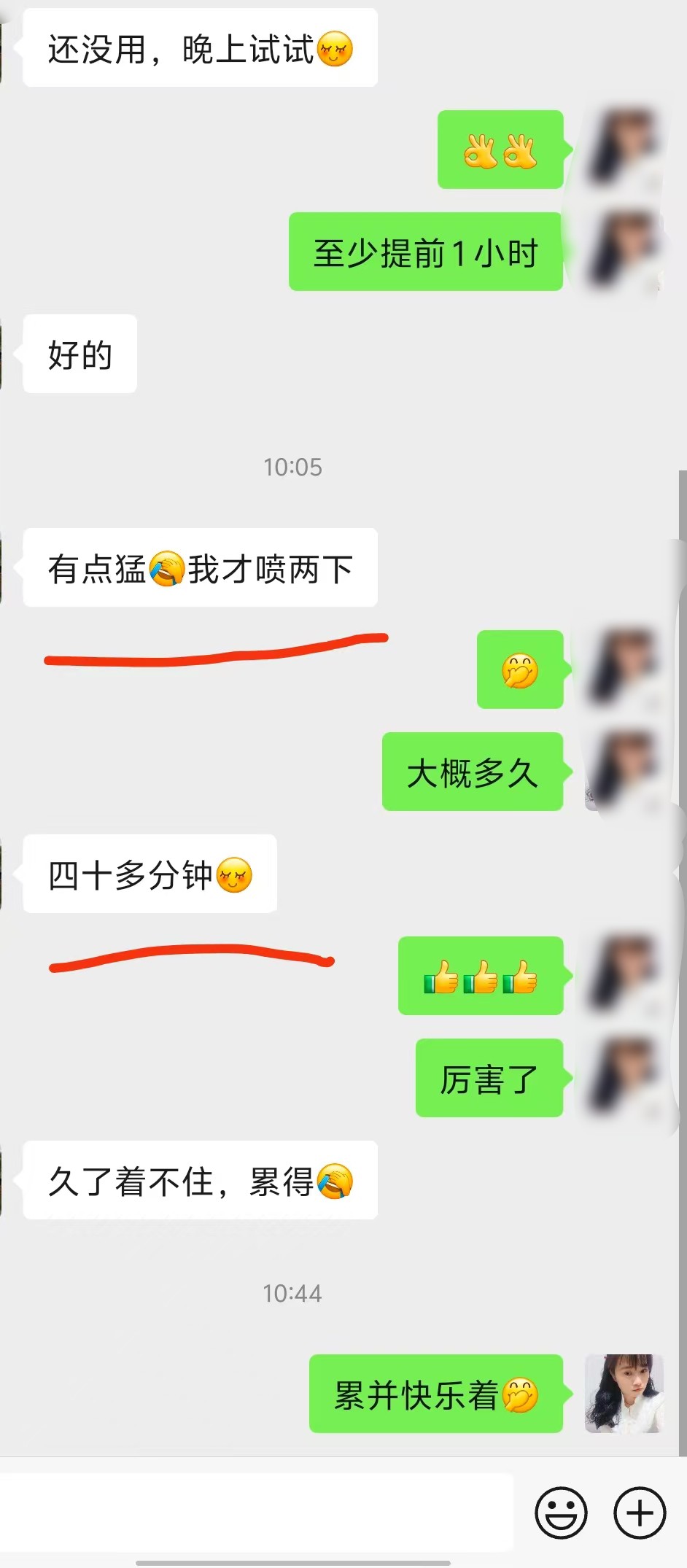
Task: Open the plus attachments menu
Action: pyautogui.click(x=640, y=1513)
